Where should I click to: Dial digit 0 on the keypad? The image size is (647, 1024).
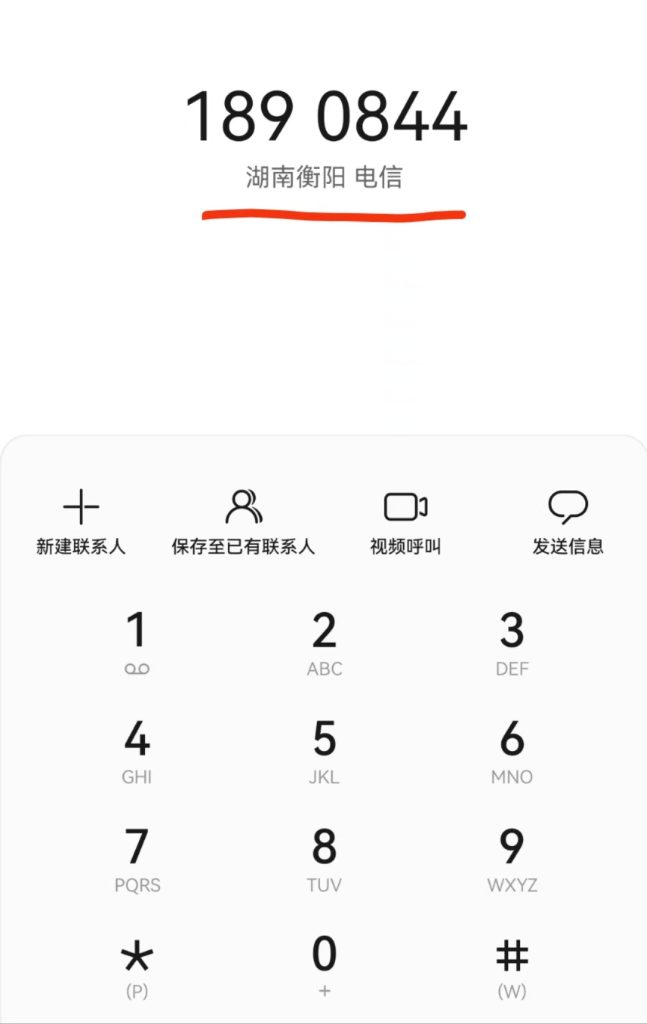(324, 966)
